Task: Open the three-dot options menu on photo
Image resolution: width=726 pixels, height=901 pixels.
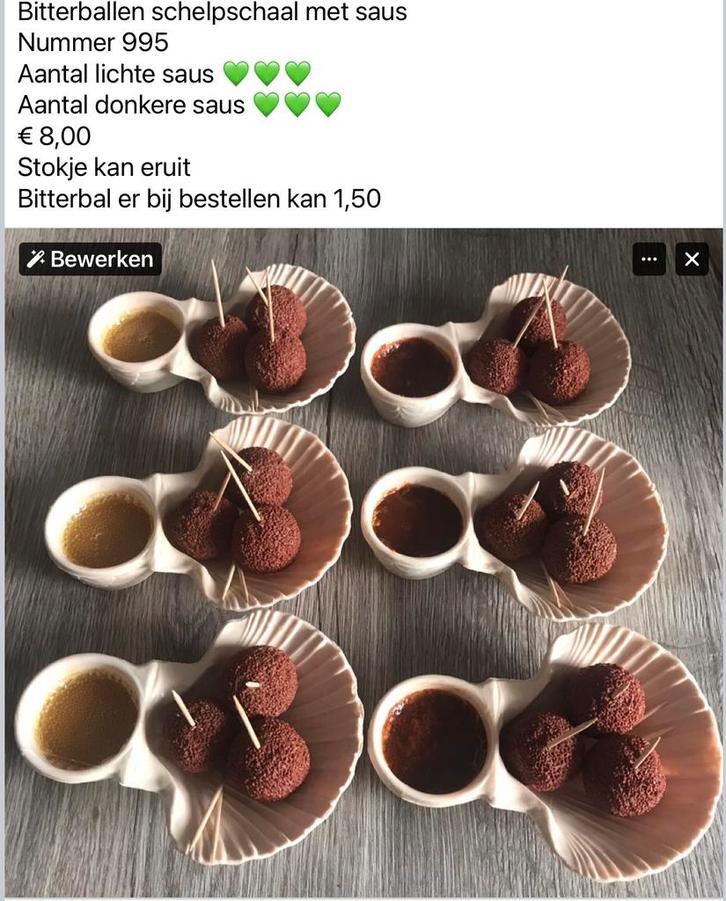Action: [x=649, y=260]
